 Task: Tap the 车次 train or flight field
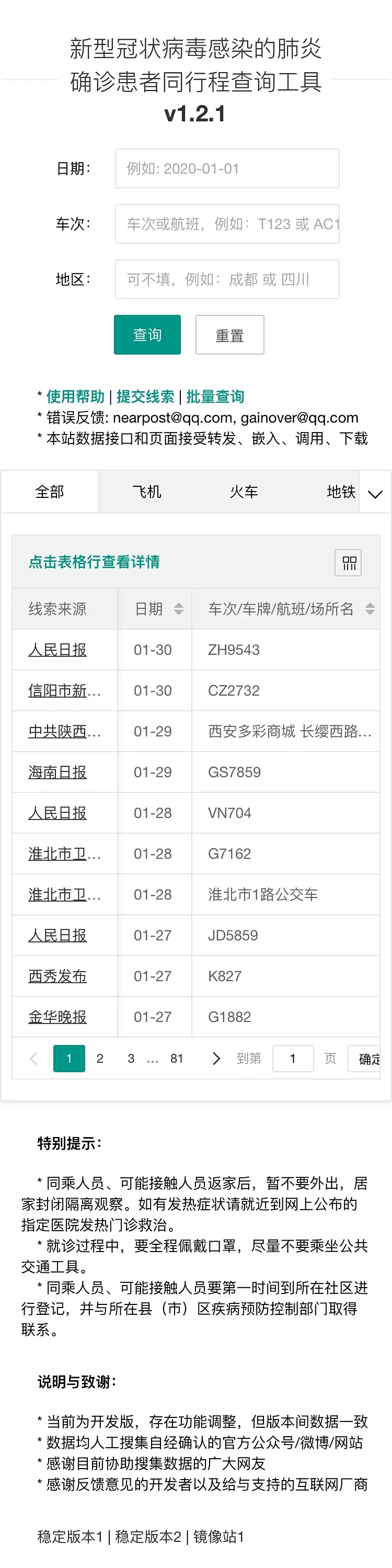[x=227, y=224]
